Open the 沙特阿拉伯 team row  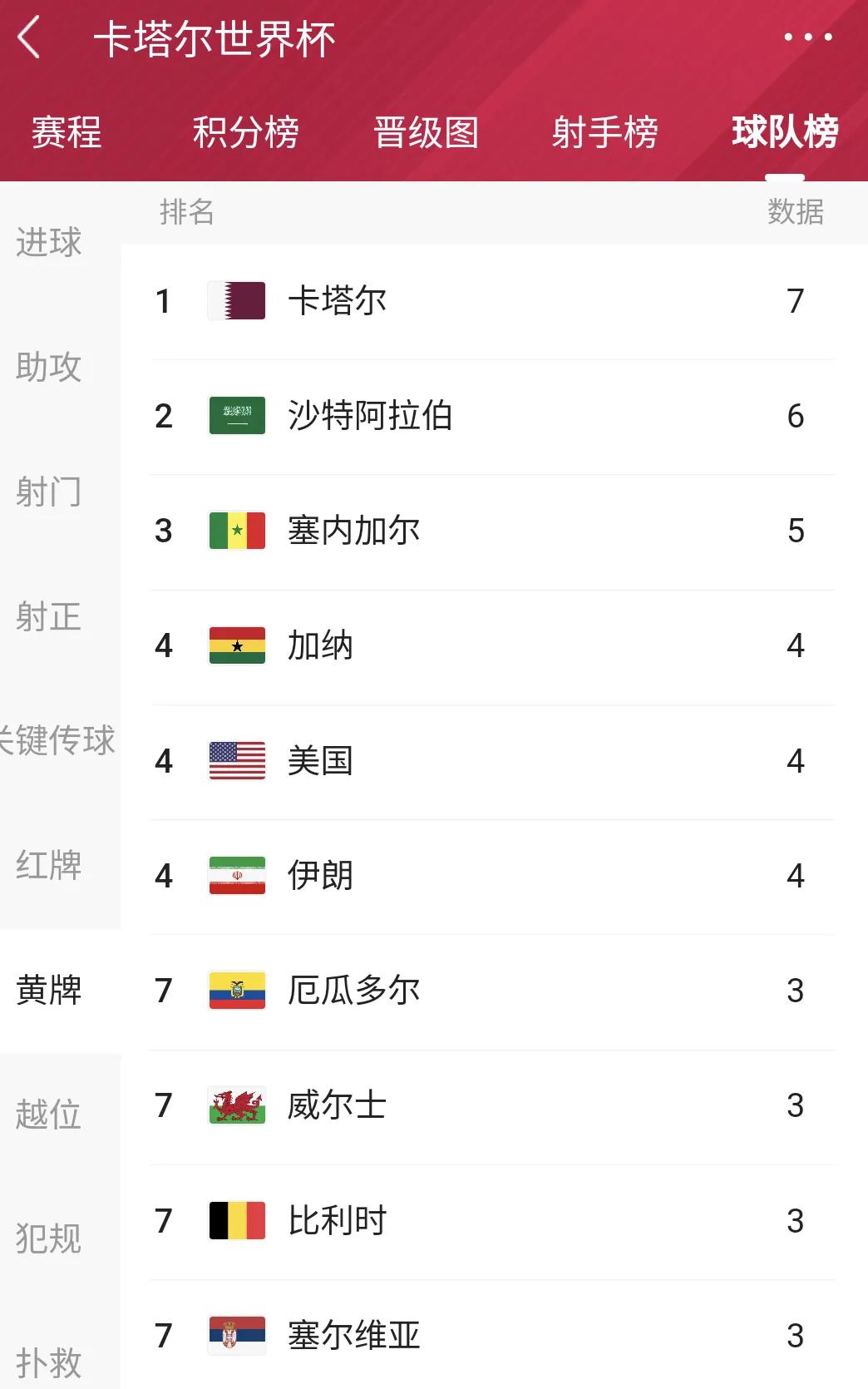pos(492,416)
